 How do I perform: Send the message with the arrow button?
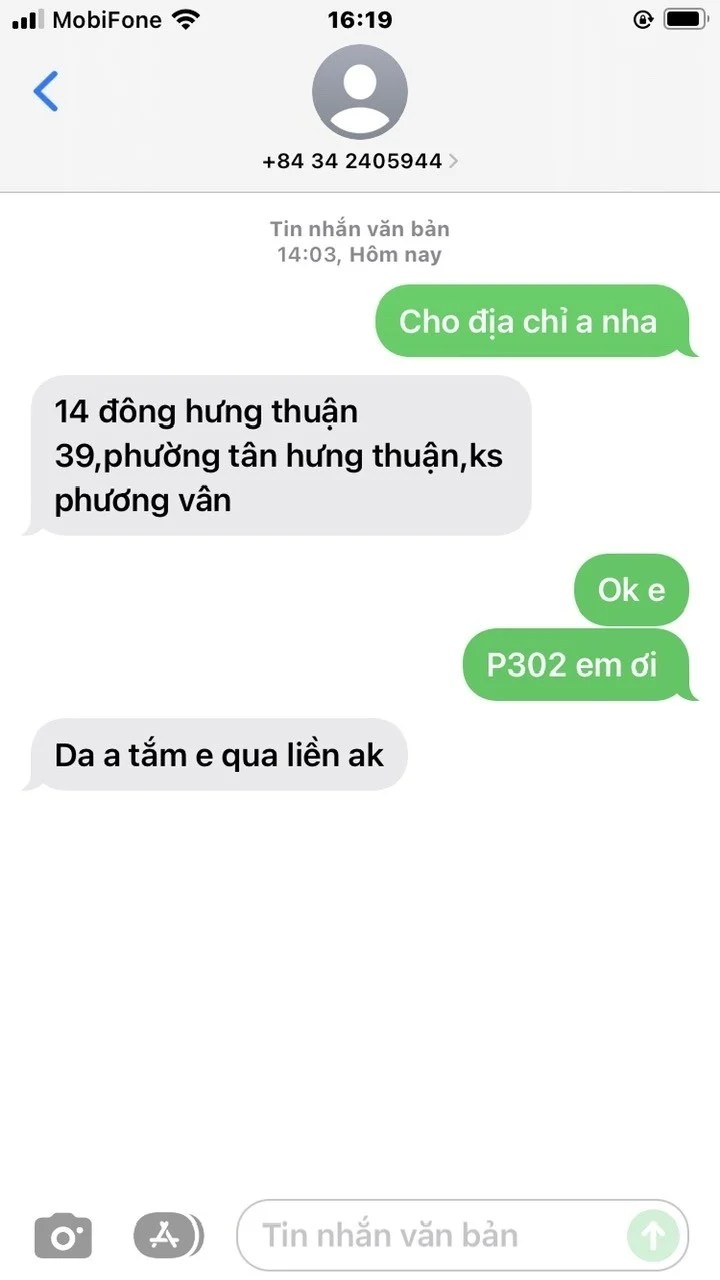652,1237
